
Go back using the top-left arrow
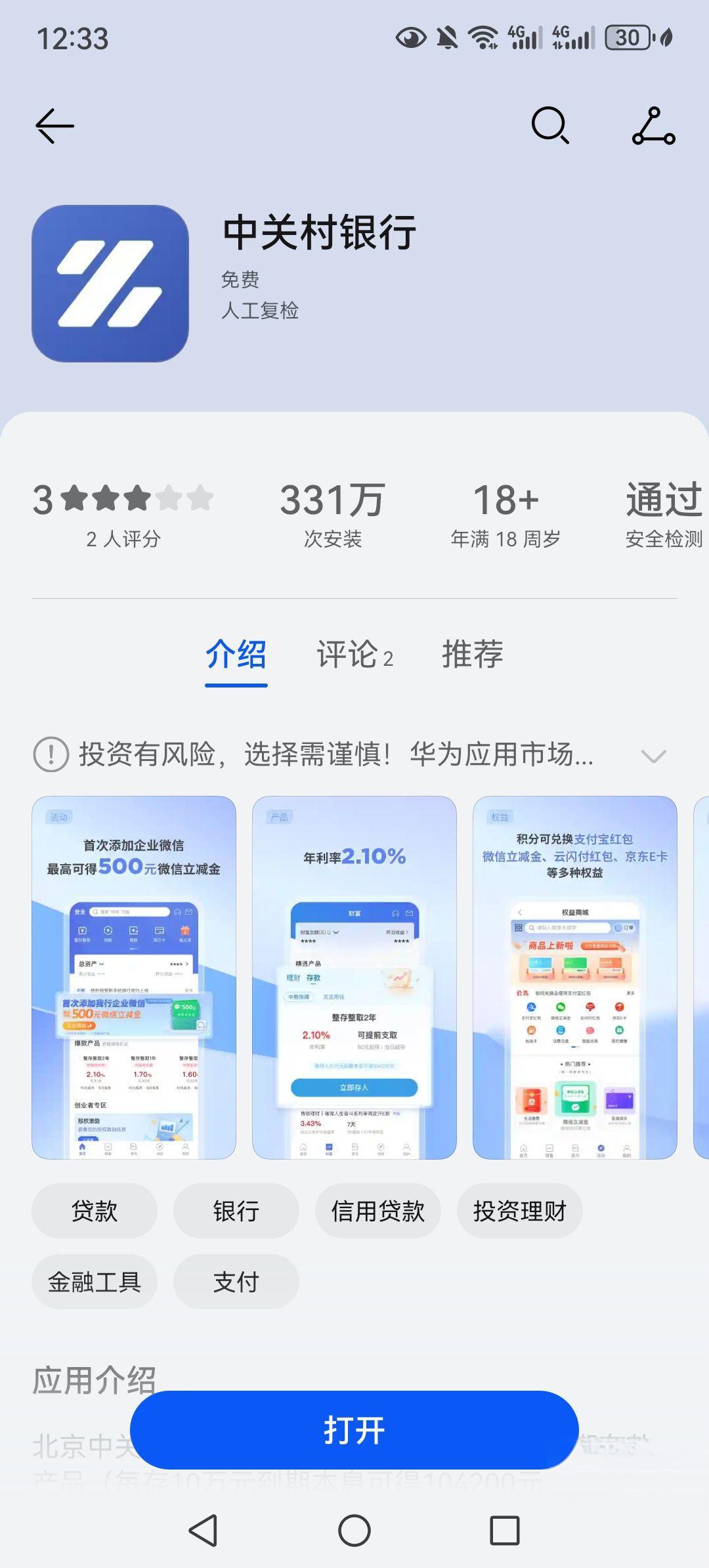click(54, 125)
